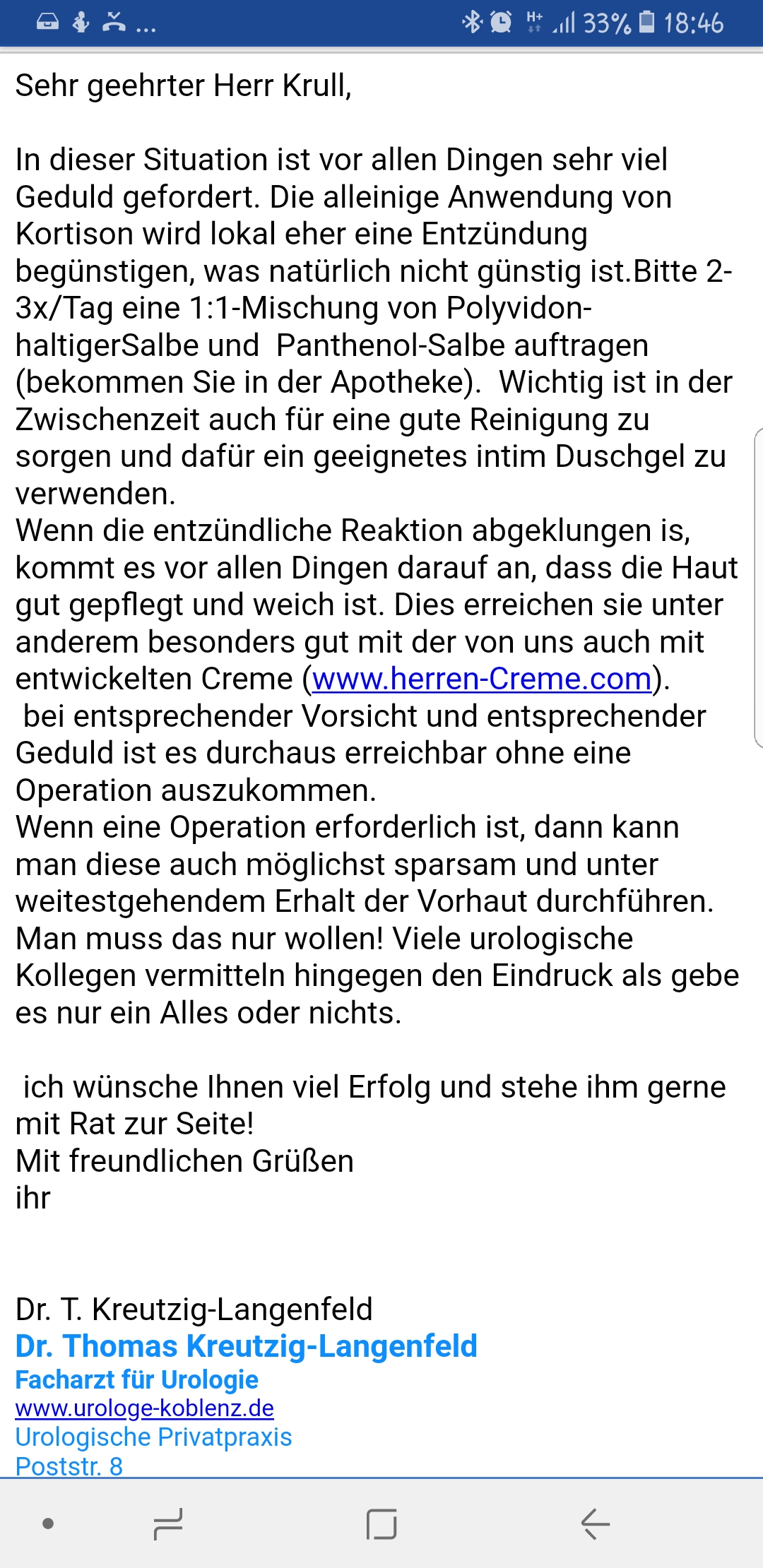Go to the home screen
The width and height of the screenshot is (763, 1568).
click(x=381, y=1524)
